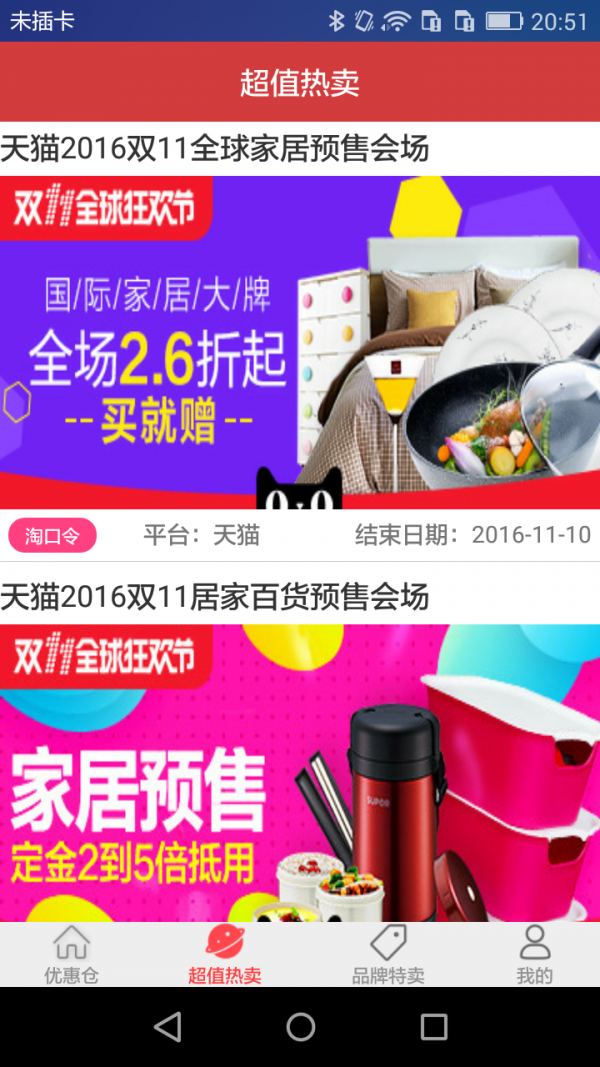Screen dimensions: 600x1067
Task: Open the 天猫2016双11居家百货预售会场 banner
Action: (300, 772)
